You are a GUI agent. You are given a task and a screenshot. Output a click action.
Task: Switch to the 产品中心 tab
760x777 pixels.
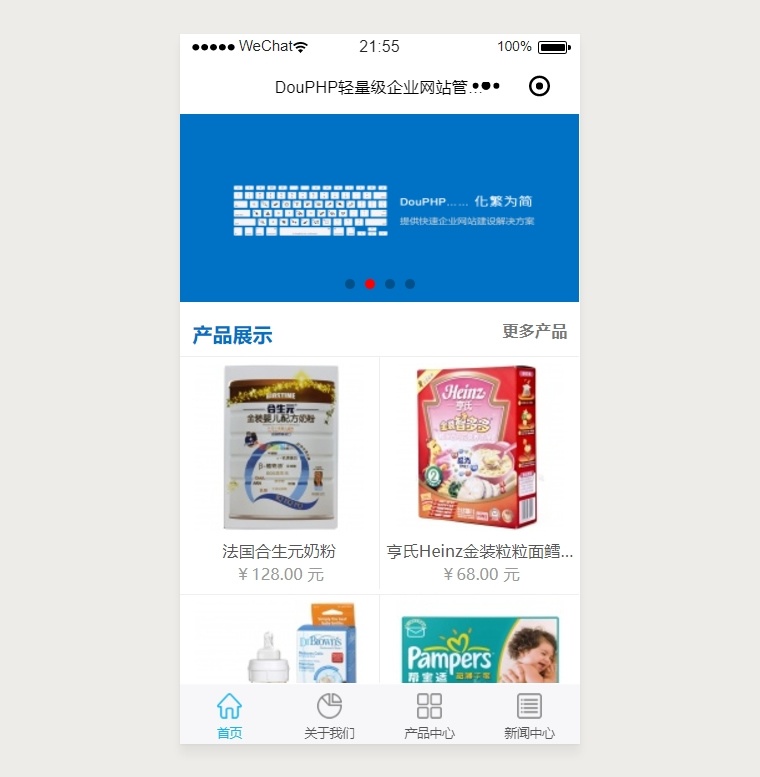point(429,715)
